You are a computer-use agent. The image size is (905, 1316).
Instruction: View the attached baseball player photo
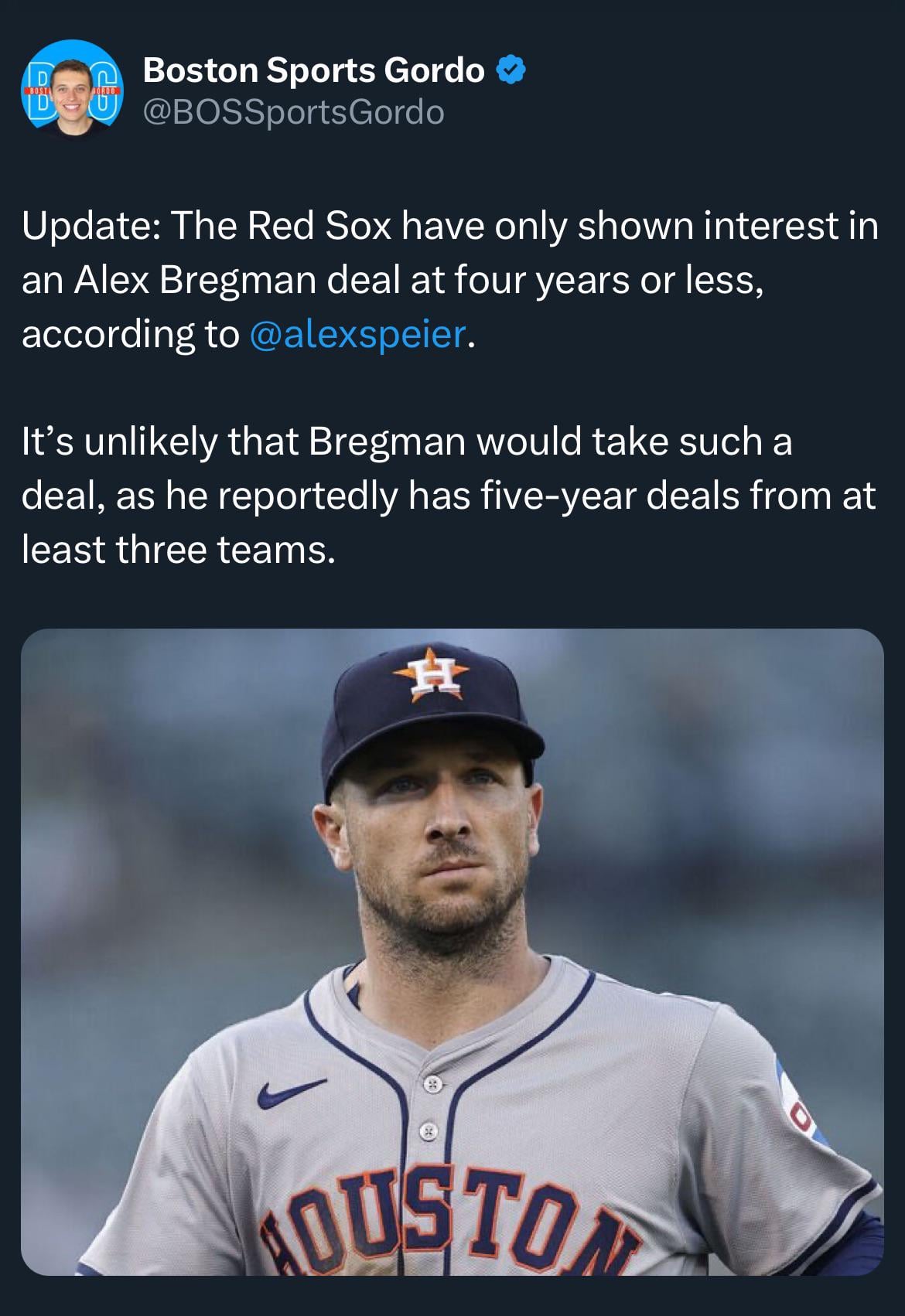(452, 951)
